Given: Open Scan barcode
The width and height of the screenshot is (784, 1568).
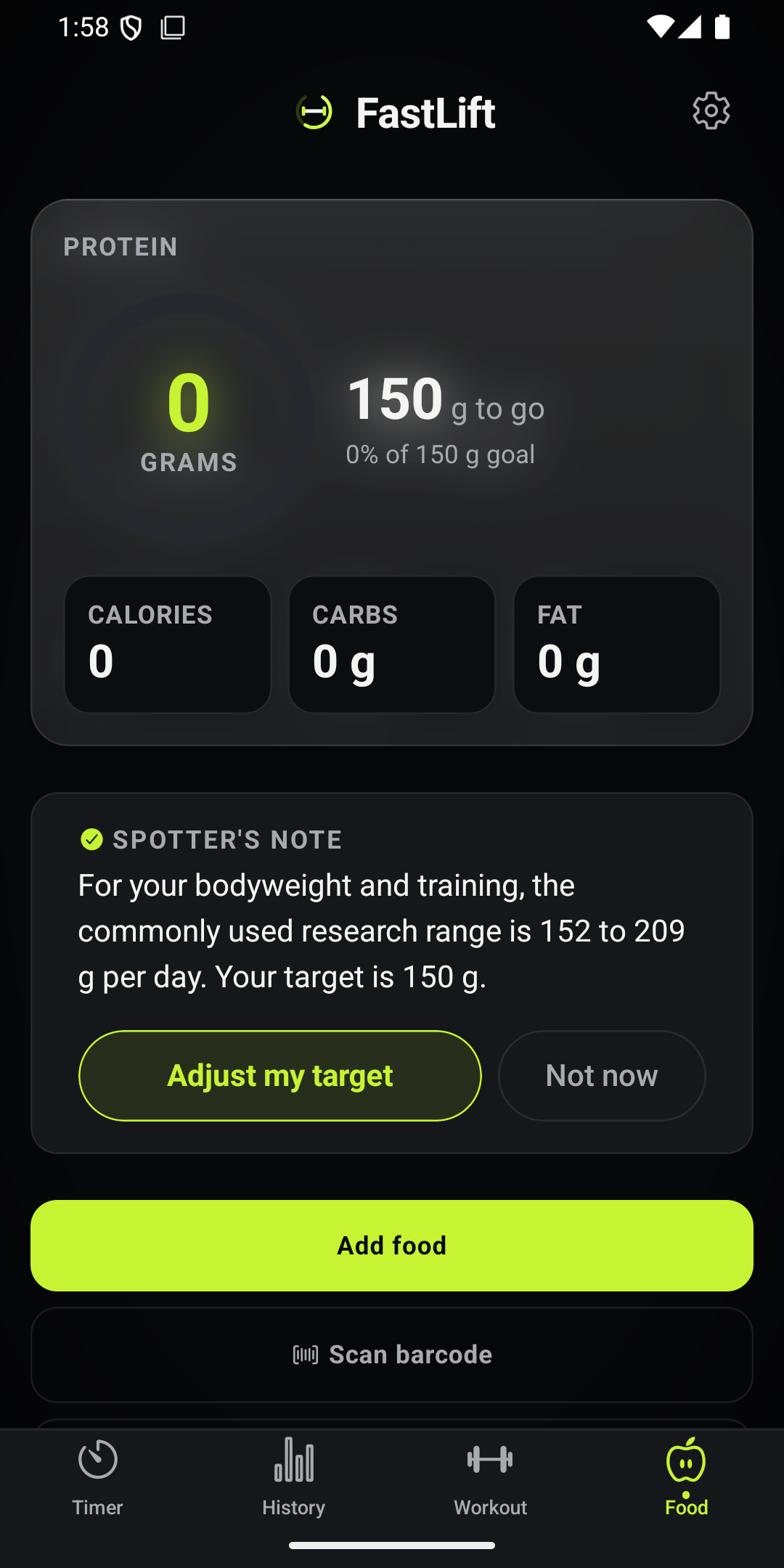Looking at the screenshot, I should 392,1355.
